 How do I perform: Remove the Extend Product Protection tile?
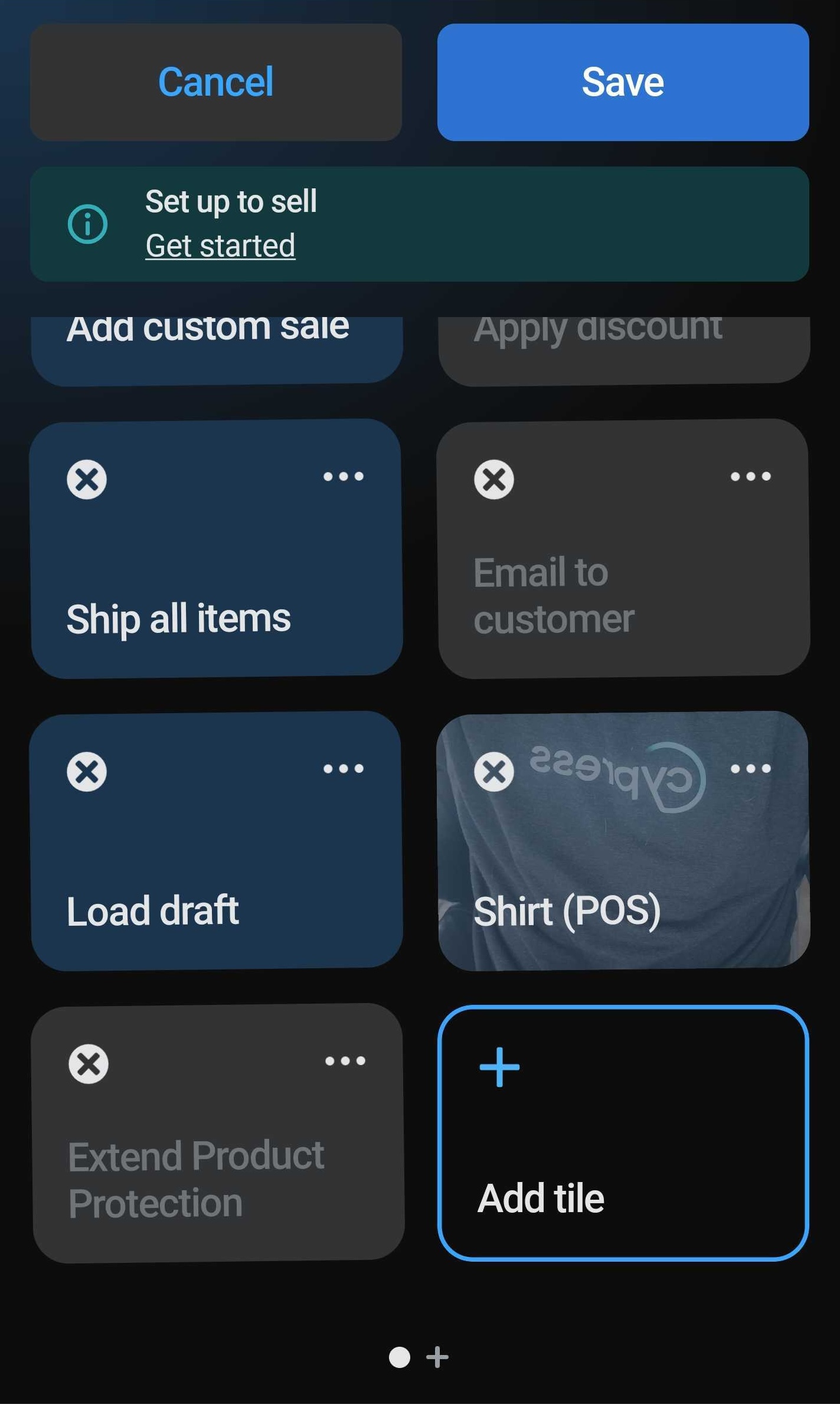[89, 1064]
